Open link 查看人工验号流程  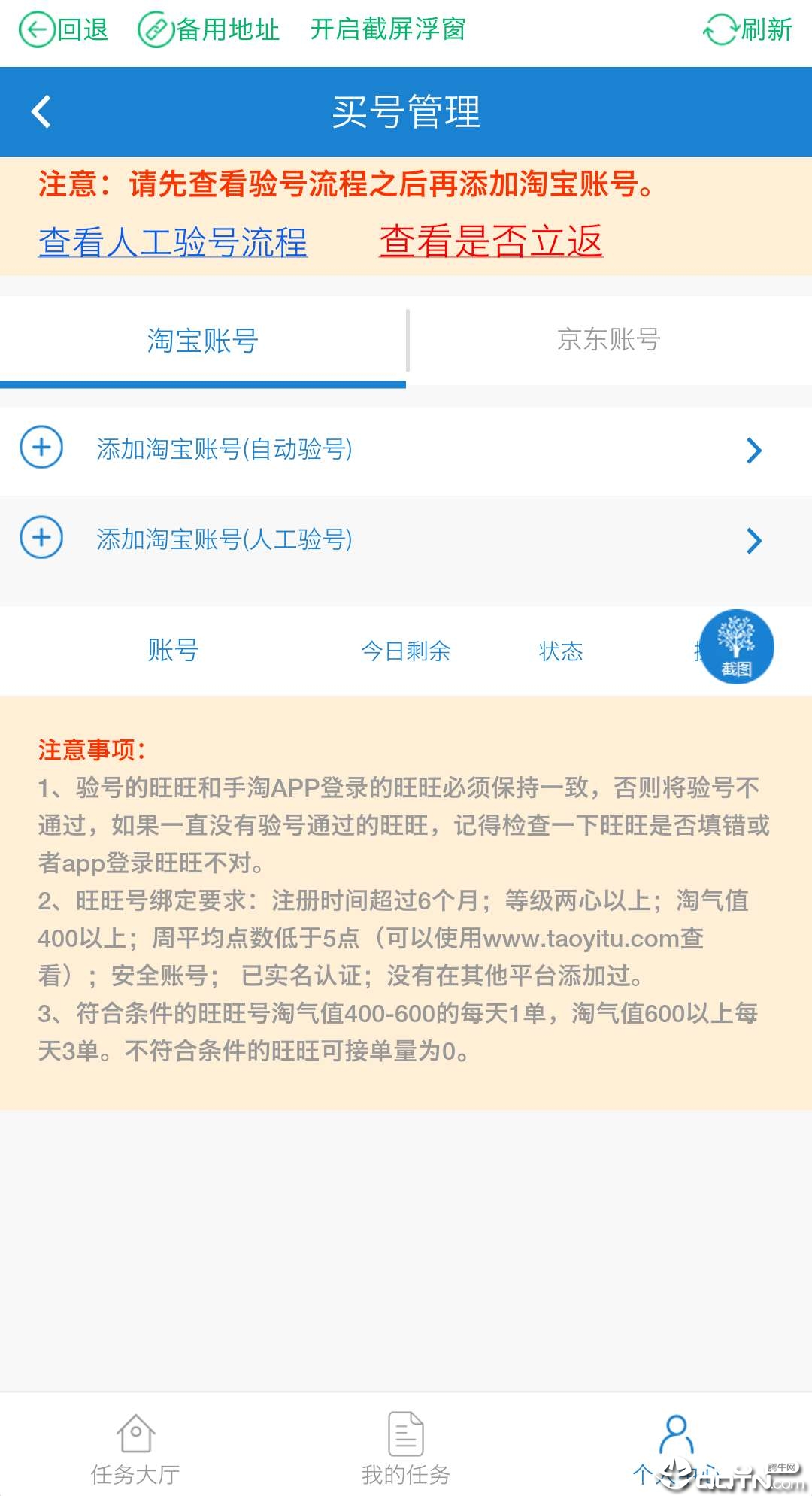pos(173,242)
